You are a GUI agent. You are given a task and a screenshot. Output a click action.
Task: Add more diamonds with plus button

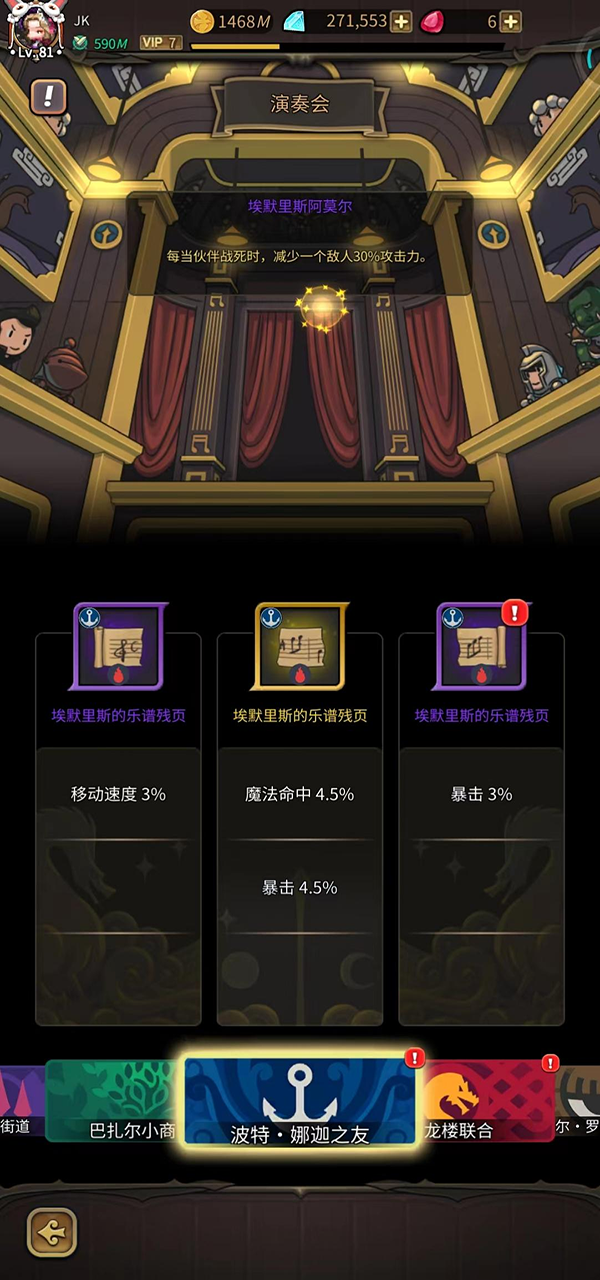click(400, 21)
